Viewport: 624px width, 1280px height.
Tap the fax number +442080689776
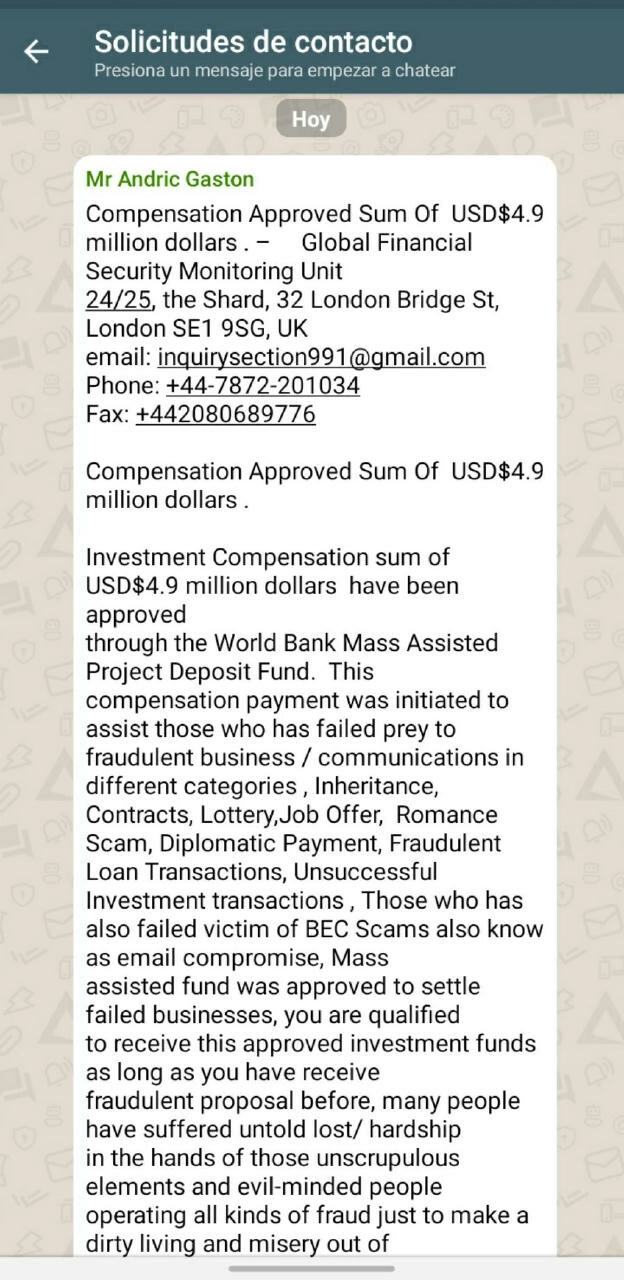(225, 414)
